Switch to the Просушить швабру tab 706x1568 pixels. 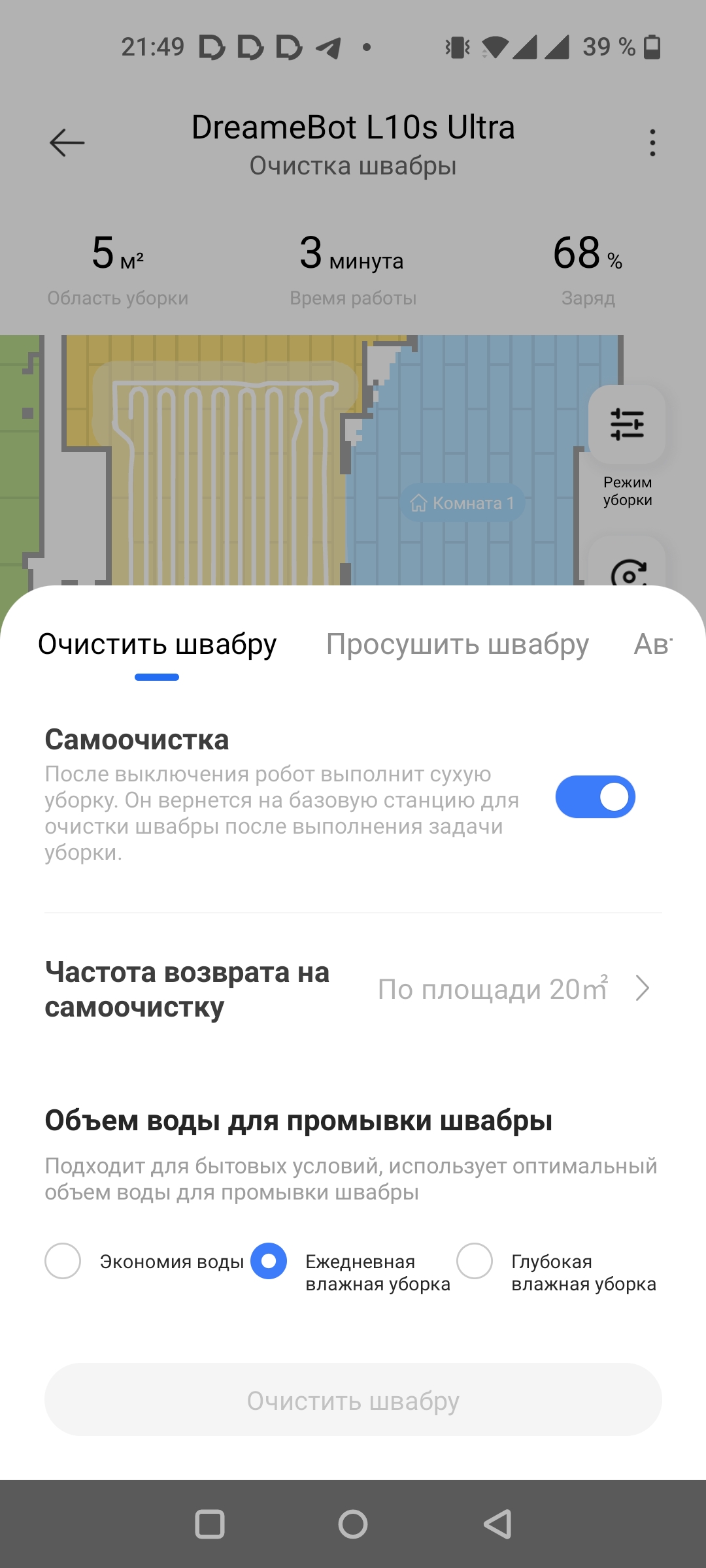(457, 645)
